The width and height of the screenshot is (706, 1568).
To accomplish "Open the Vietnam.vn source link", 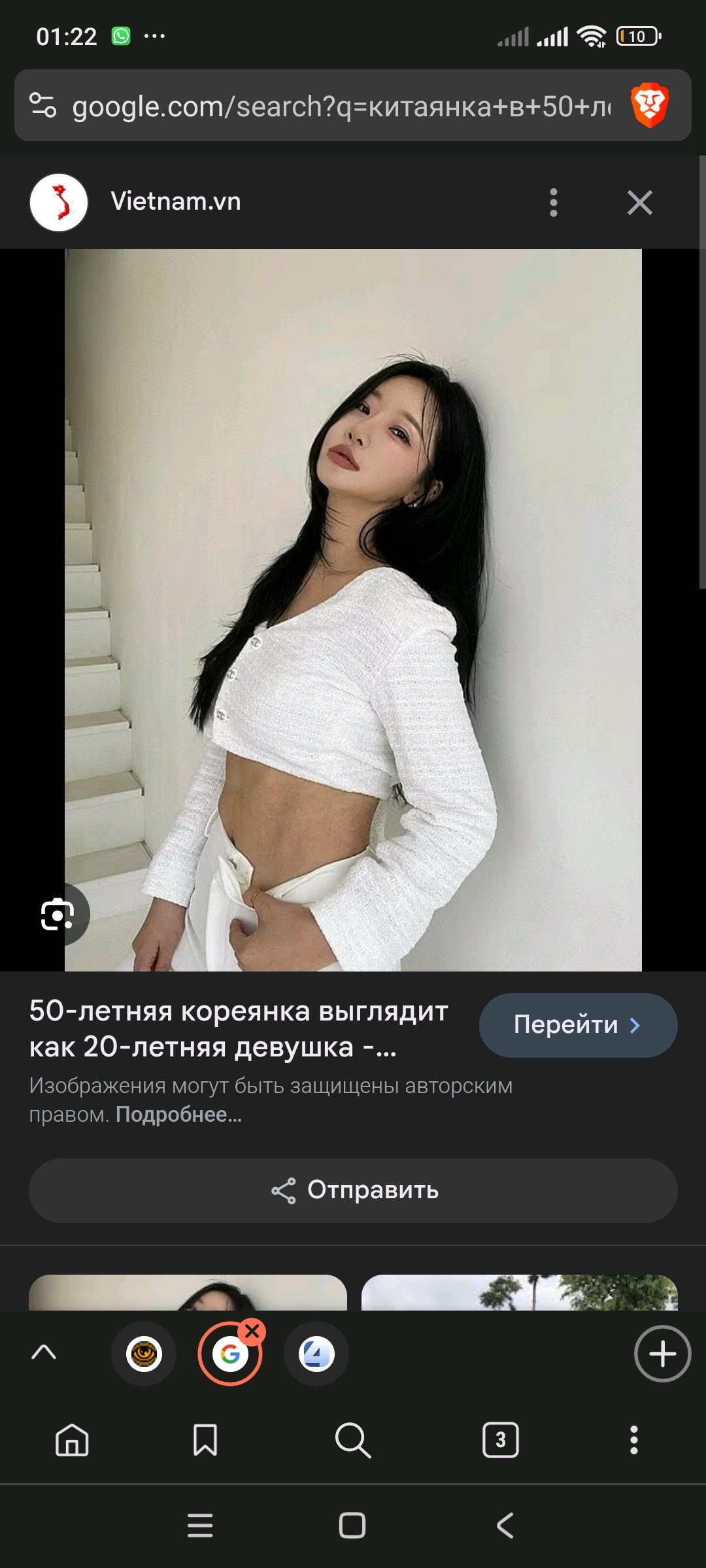I will tap(175, 201).
